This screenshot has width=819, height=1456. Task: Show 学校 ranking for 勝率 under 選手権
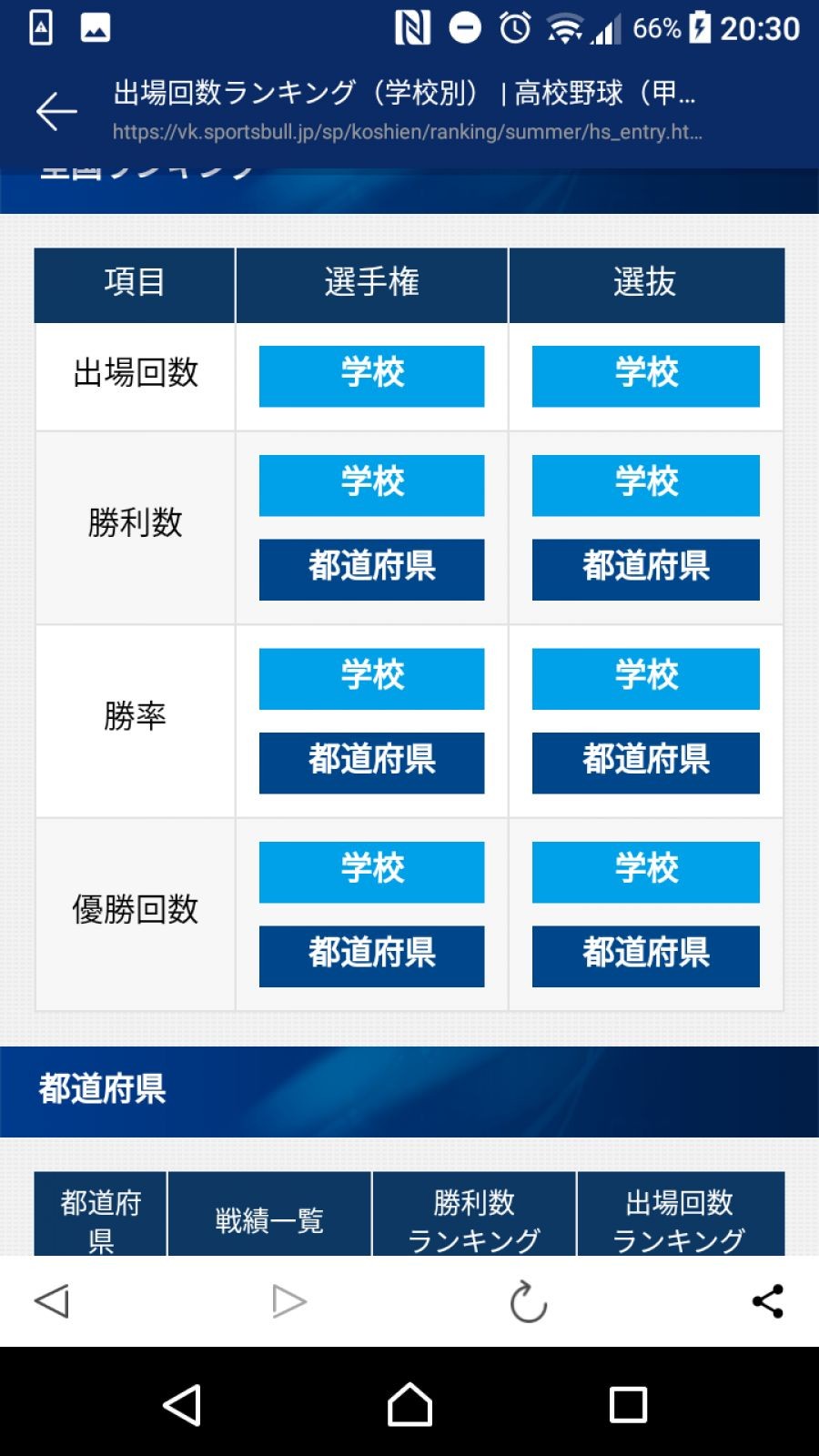[x=371, y=679]
